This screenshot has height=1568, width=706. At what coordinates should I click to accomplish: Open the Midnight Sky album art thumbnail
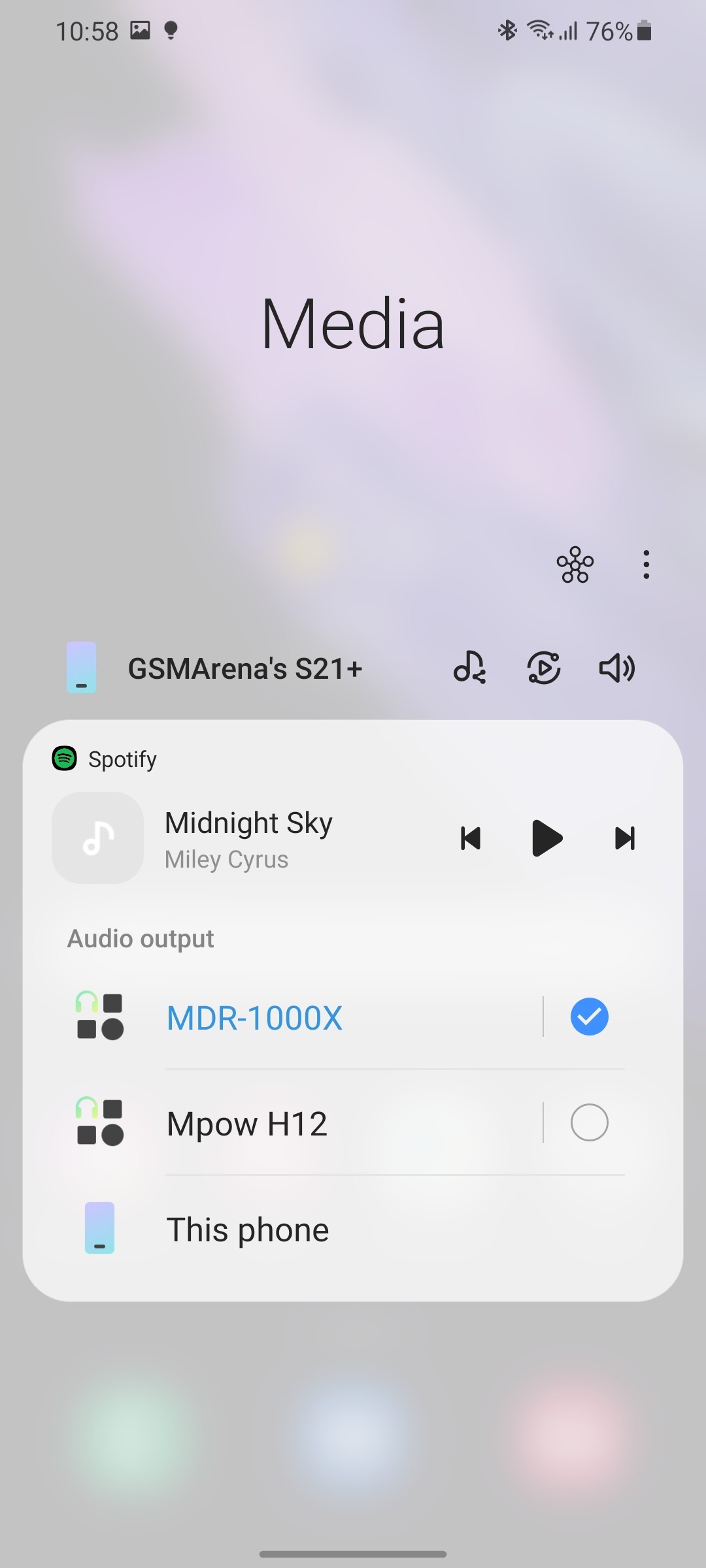point(98,838)
